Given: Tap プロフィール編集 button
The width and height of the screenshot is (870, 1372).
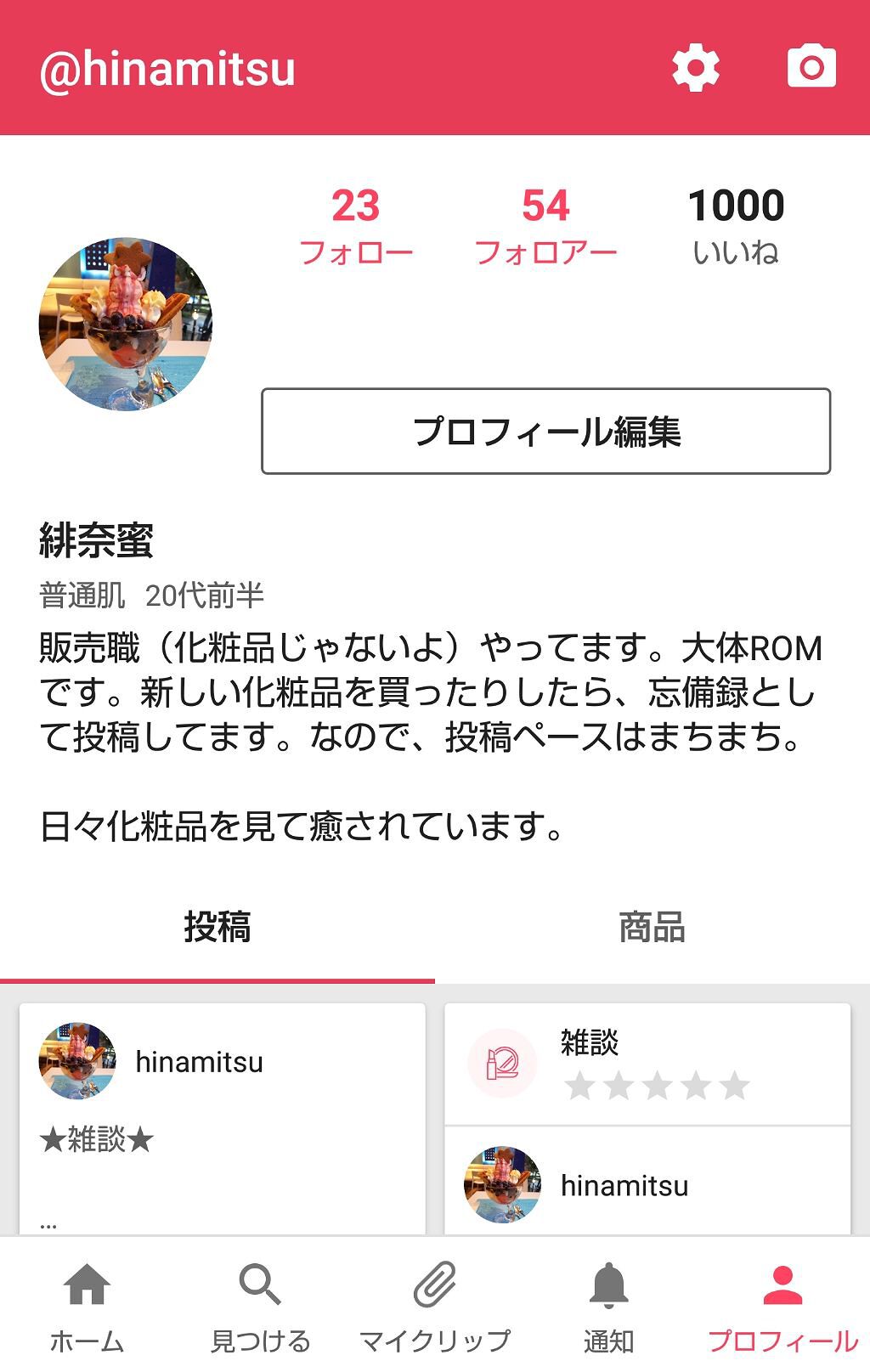Looking at the screenshot, I should [x=545, y=431].
